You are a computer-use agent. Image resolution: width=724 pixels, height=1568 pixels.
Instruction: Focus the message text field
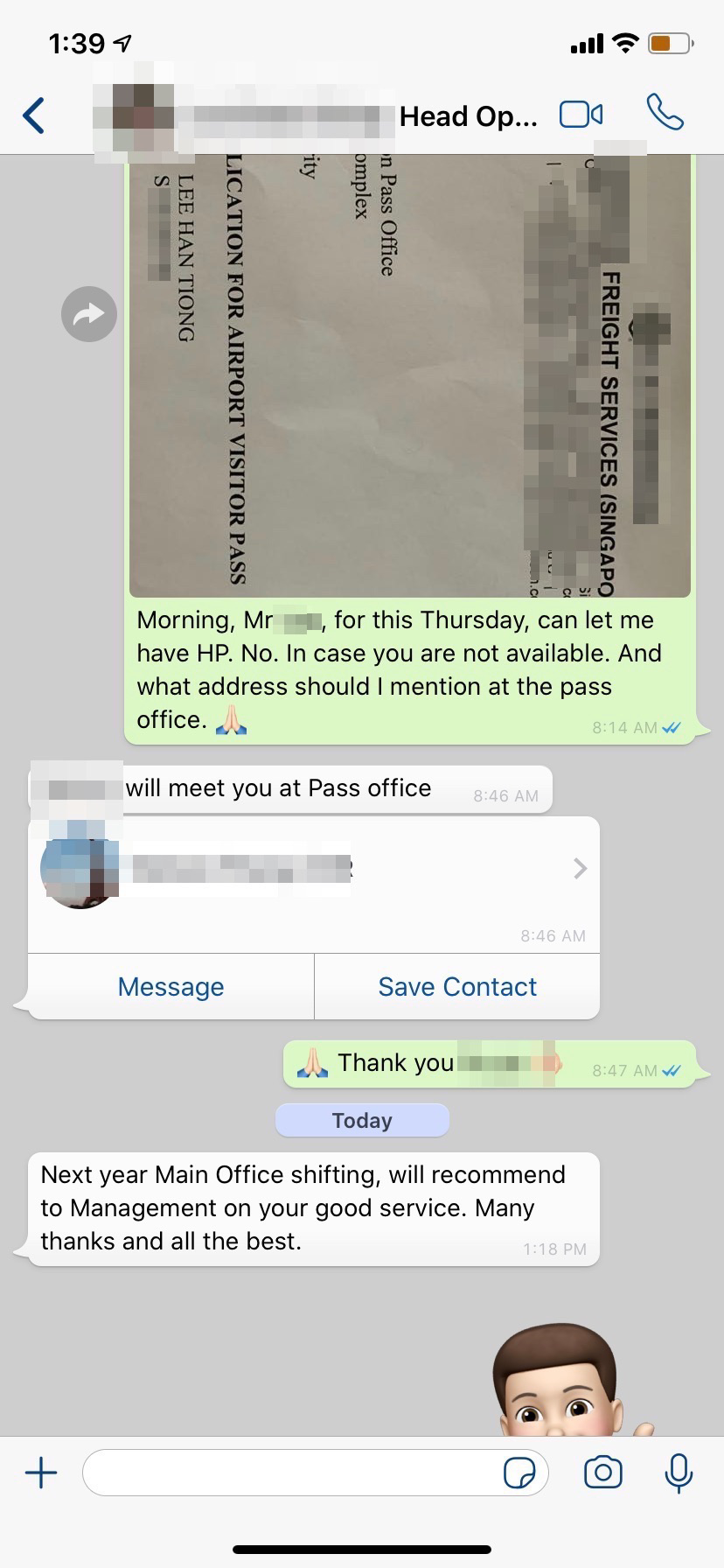[289, 1473]
